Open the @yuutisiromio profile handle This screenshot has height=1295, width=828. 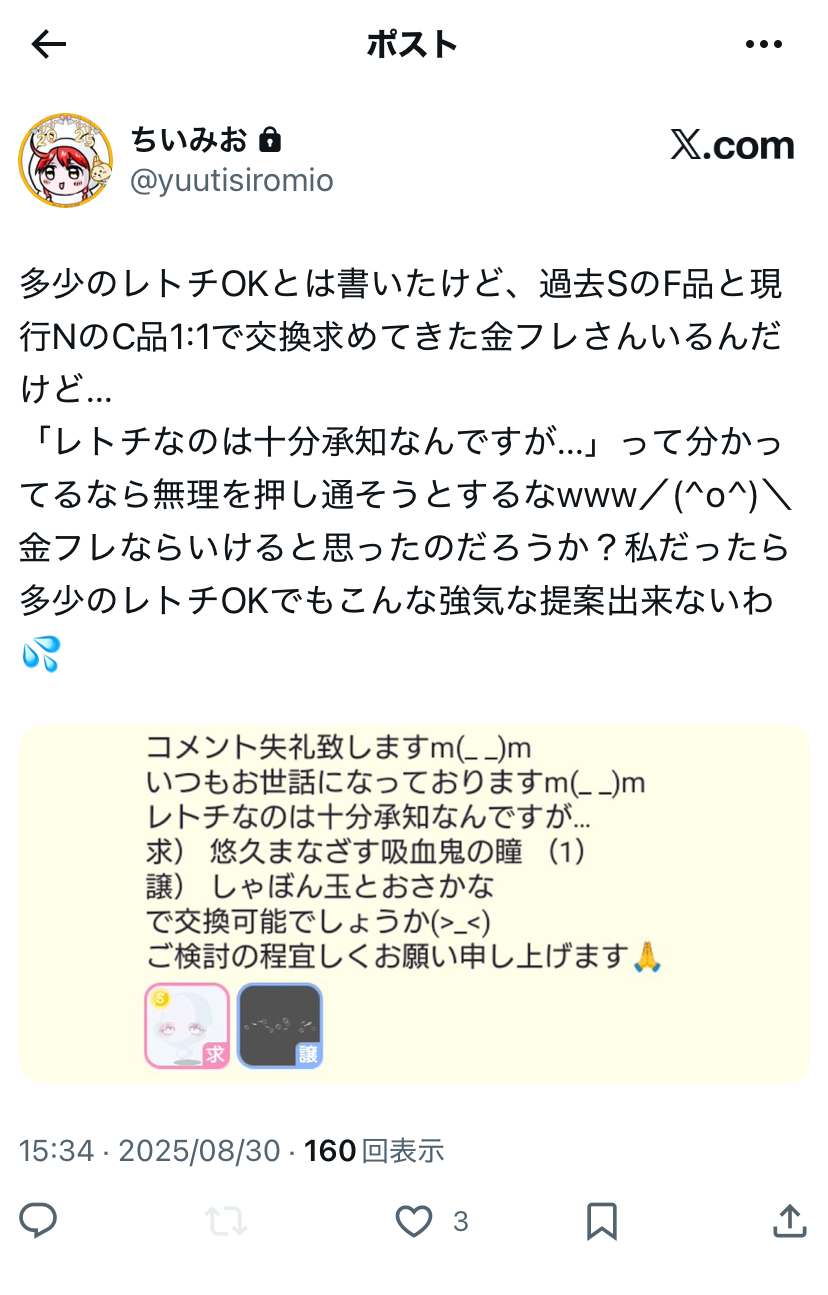click(232, 180)
